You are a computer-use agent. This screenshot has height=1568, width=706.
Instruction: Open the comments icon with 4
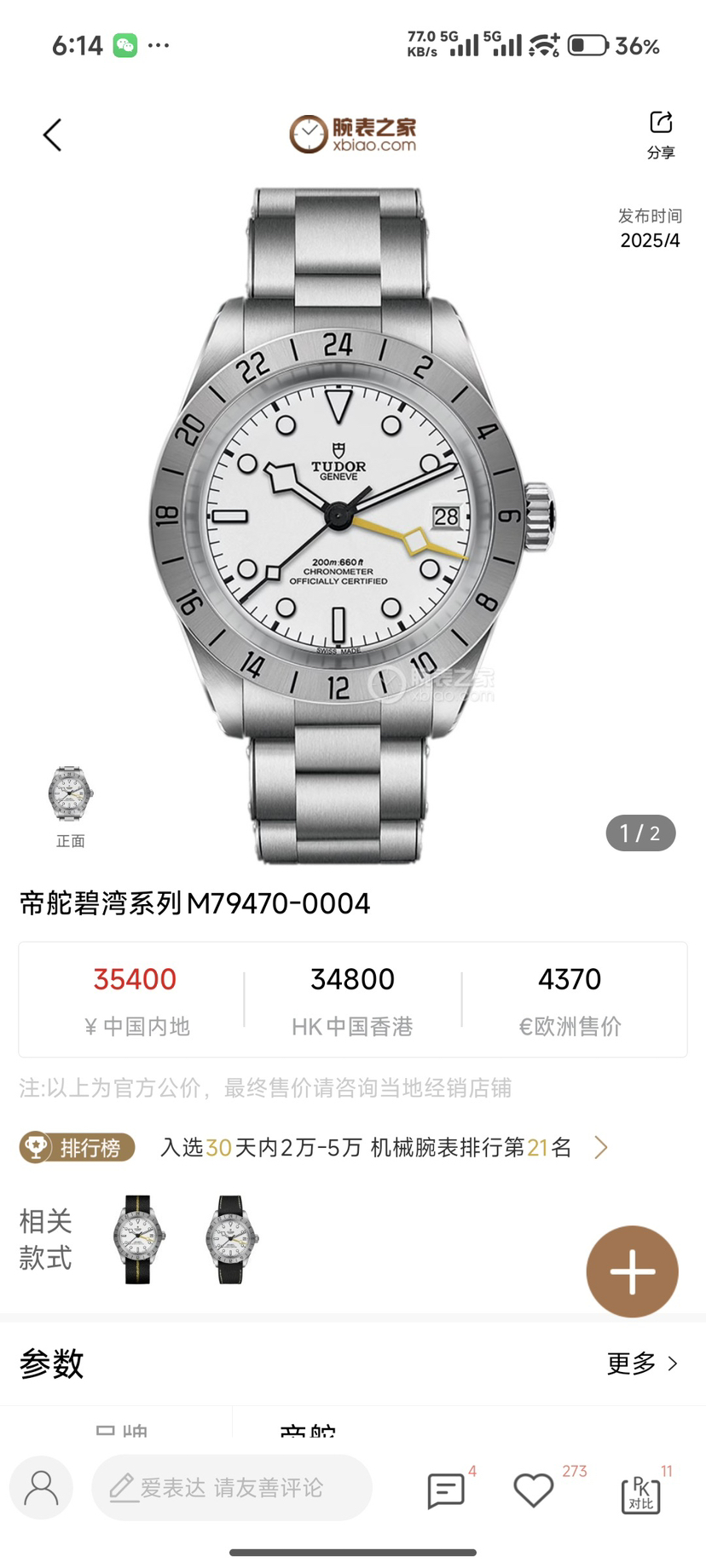(446, 1490)
